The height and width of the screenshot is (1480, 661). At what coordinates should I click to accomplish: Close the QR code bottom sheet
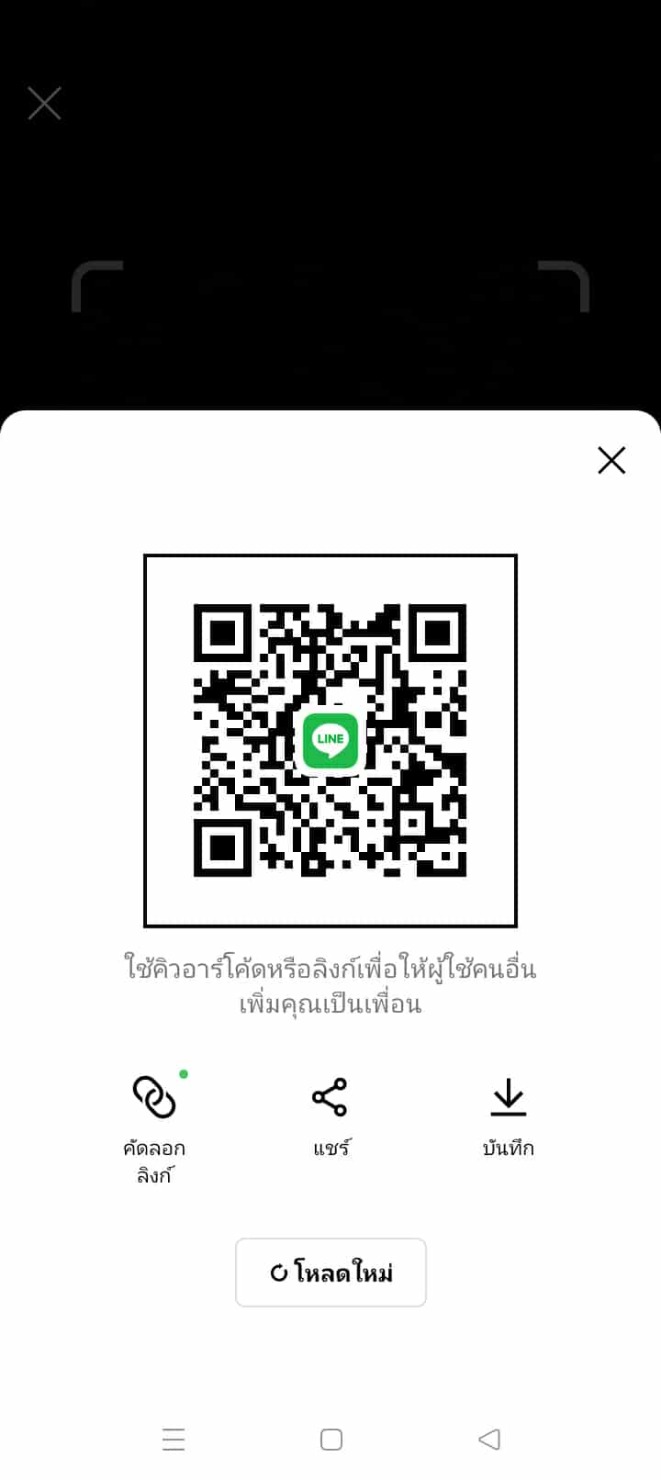pyautogui.click(x=611, y=460)
